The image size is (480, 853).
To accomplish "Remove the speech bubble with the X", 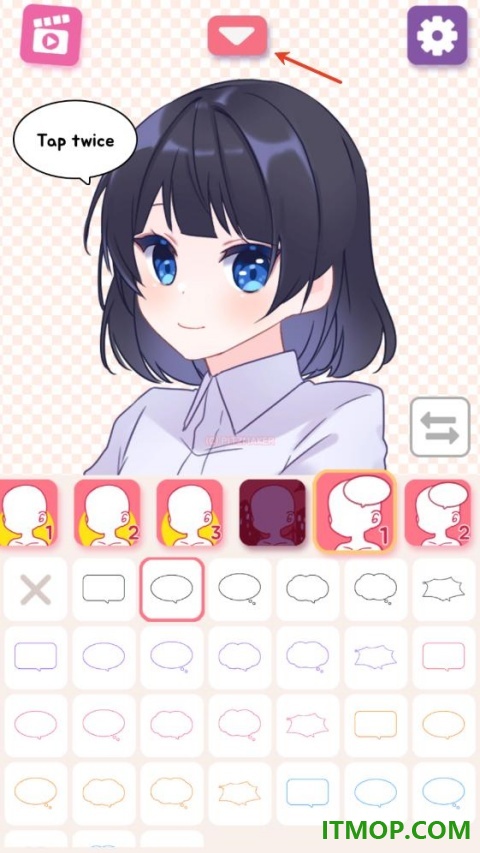I will tap(35, 589).
